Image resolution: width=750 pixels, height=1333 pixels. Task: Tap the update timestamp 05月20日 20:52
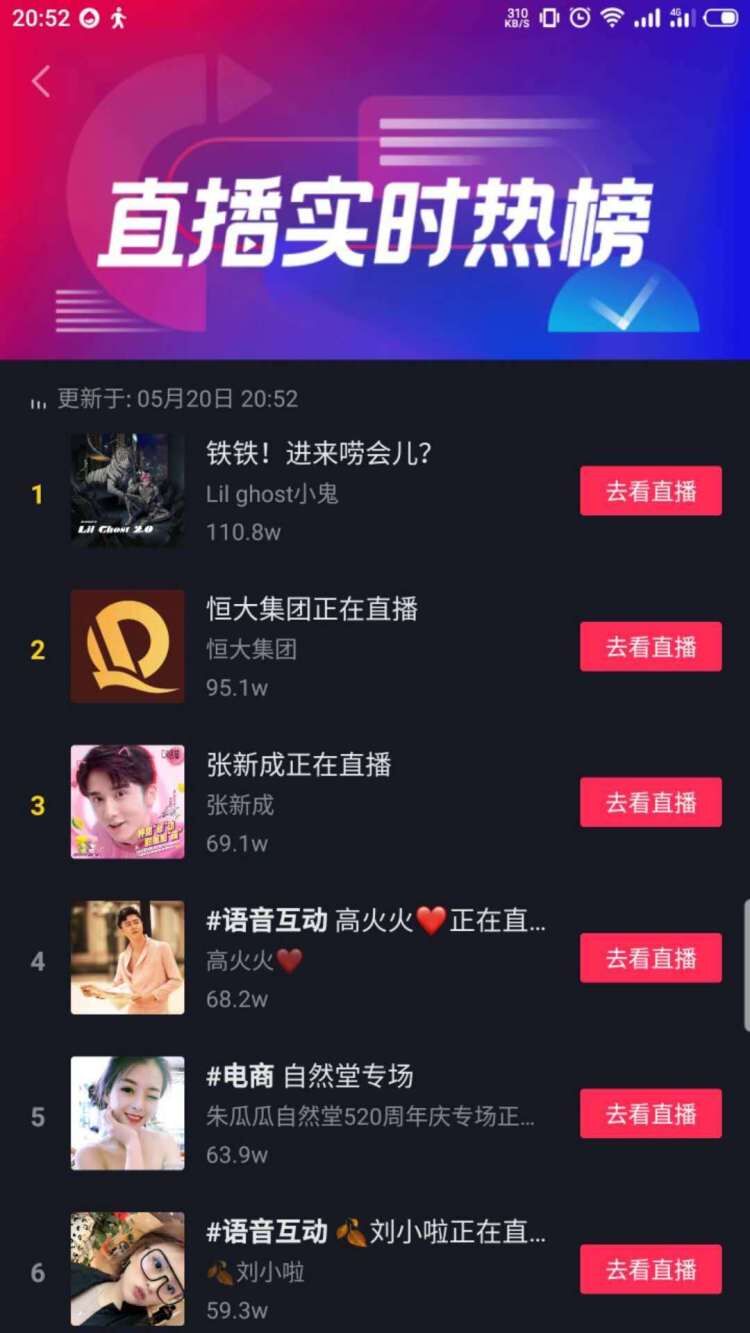(x=182, y=398)
